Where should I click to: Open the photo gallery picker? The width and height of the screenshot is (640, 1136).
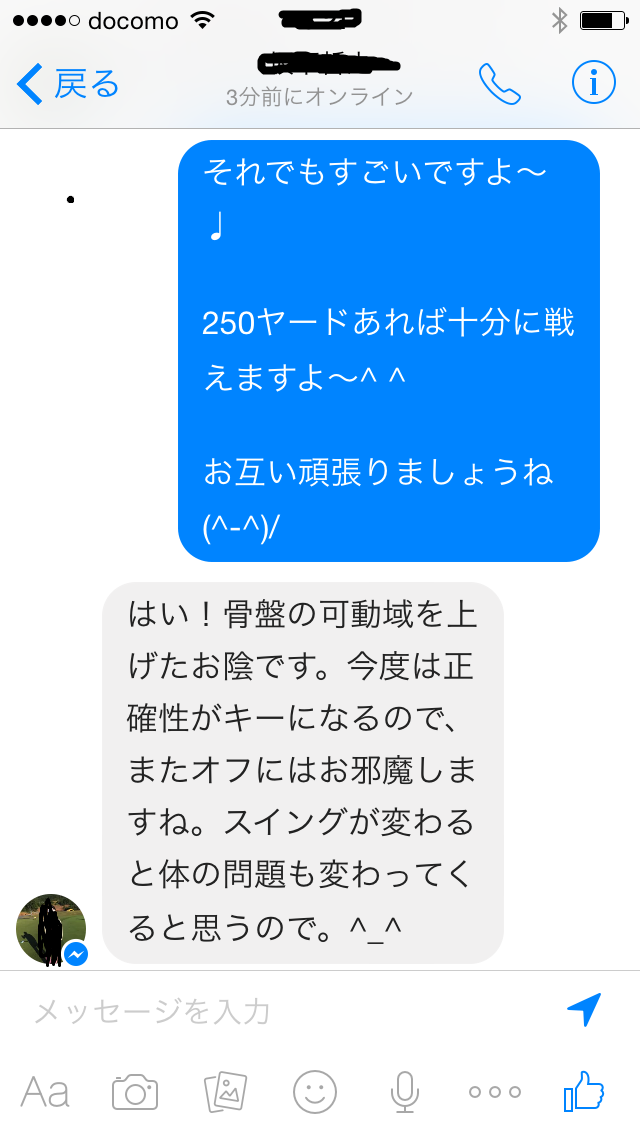[x=225, y=1092]
